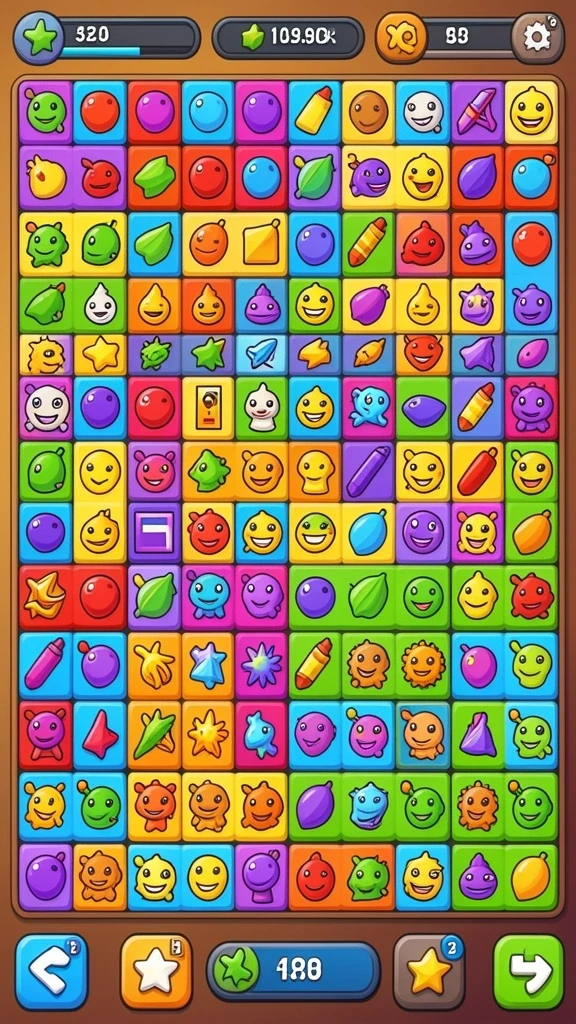Use the white star booster on orange

point(156,971)
